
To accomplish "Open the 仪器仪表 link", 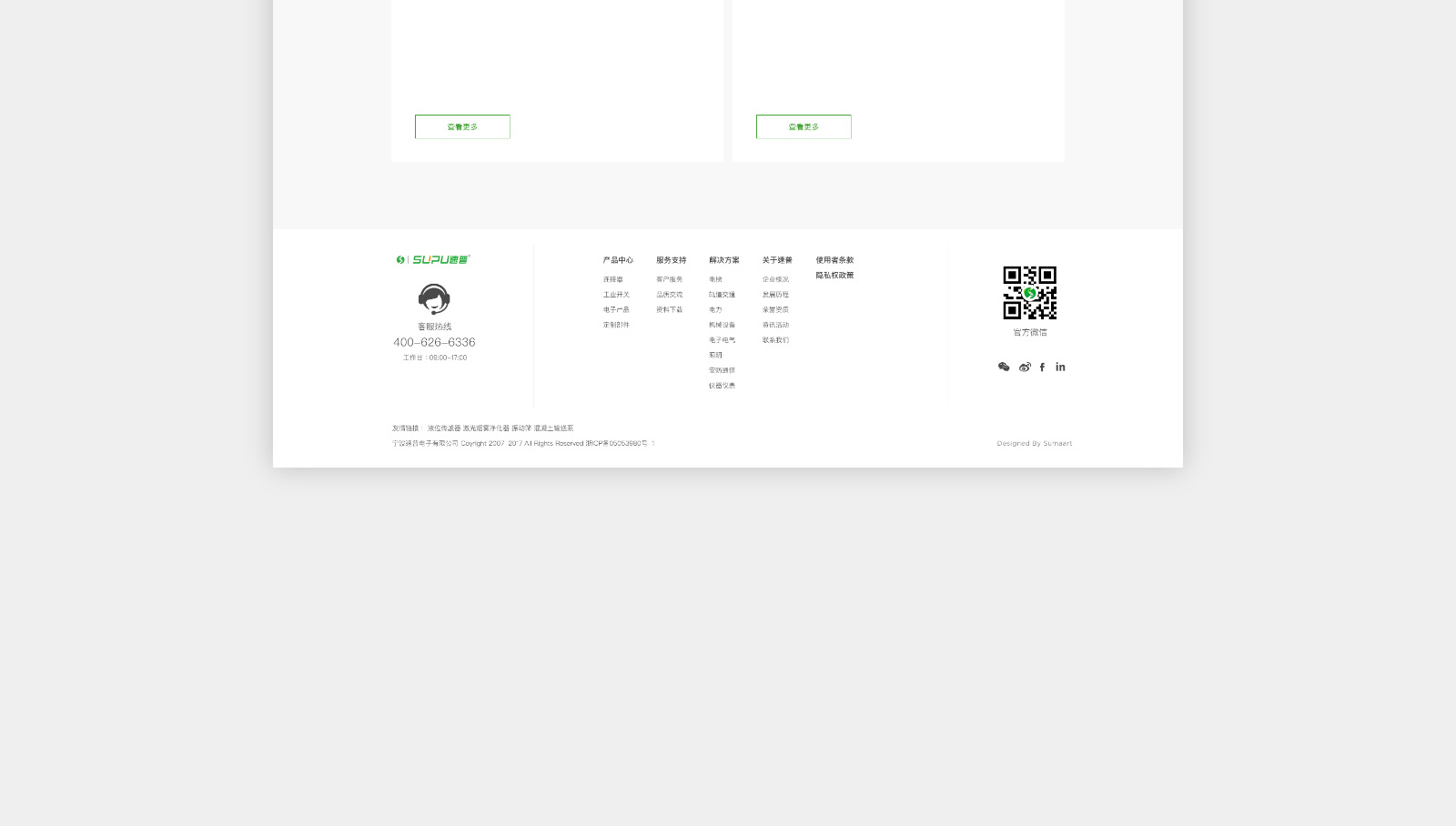I will (x=722, y=386).
